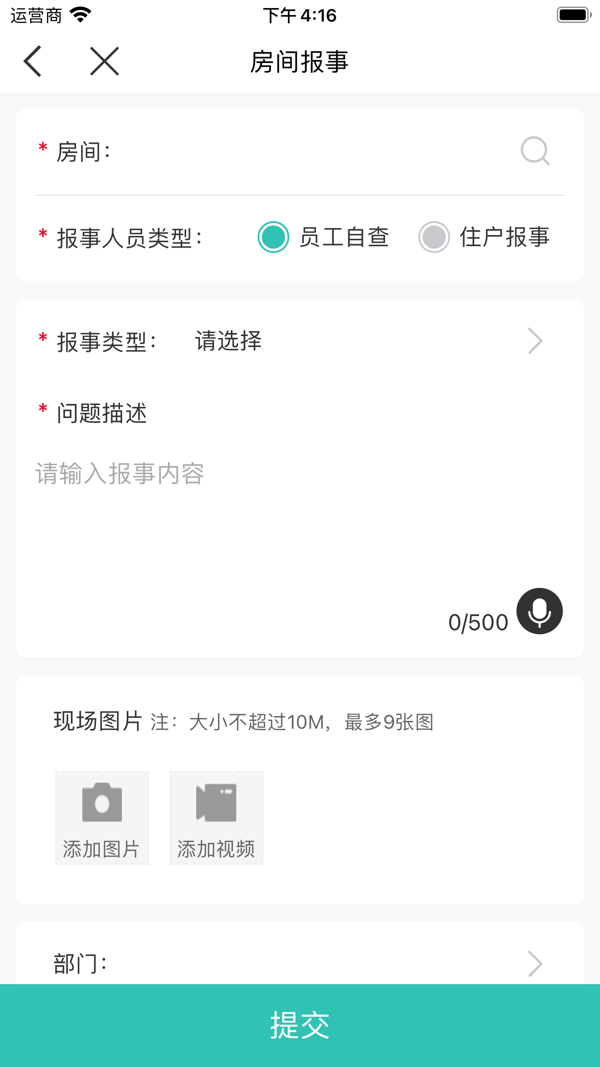
Task: Add a photo via 添加图片
Action: point(102,817)
